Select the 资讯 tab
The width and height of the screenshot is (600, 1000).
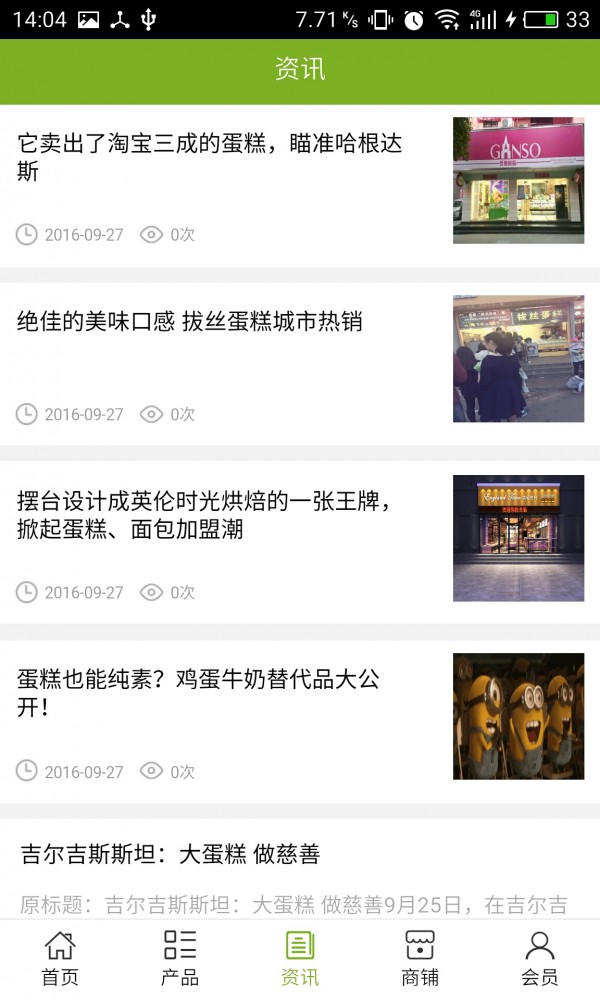(300, 958)
